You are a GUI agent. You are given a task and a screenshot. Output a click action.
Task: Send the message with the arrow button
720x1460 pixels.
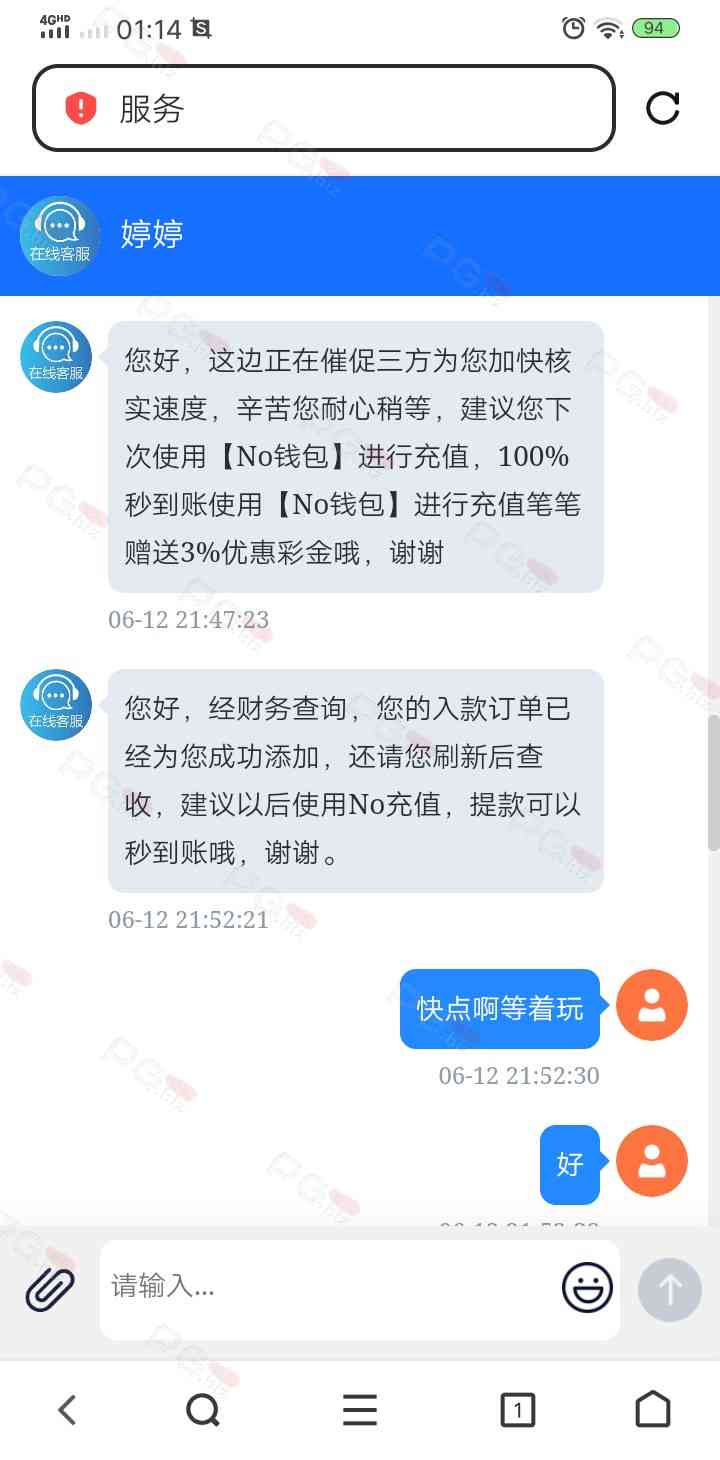pyautogui.click(x=670, y=1289)
